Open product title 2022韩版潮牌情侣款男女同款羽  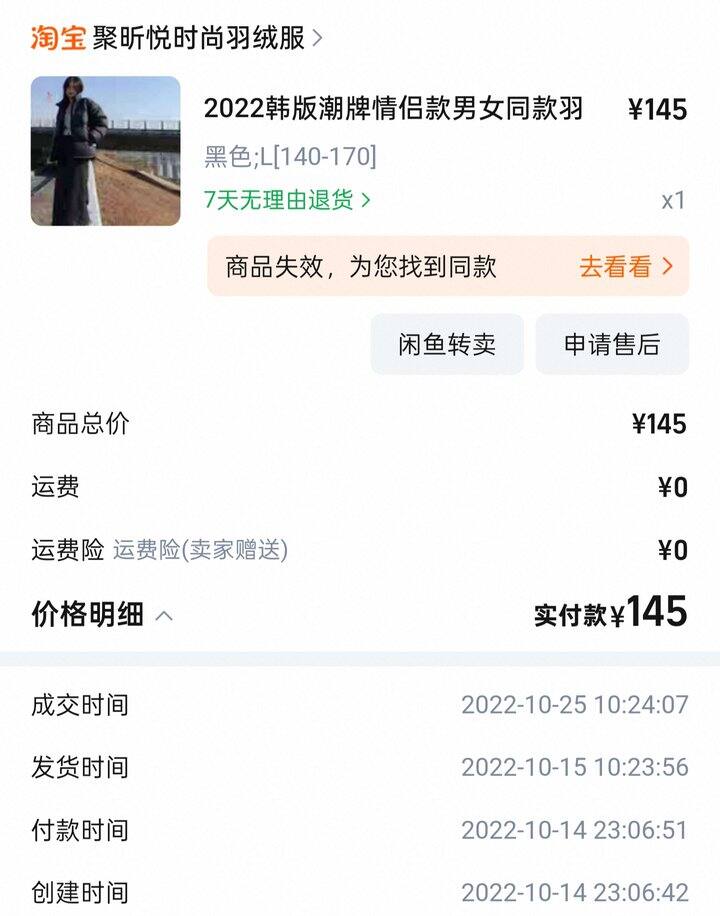pyautogui.click(x=397, y=106)
